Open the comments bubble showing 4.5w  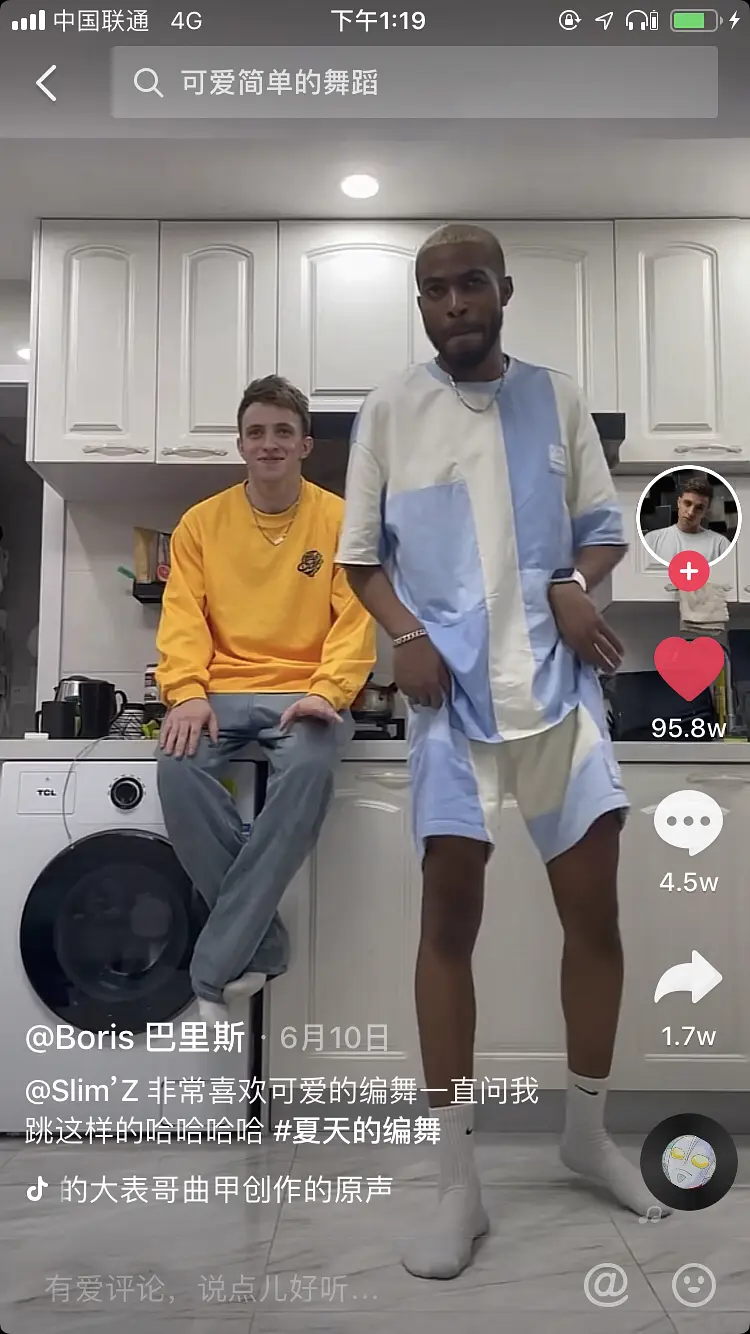(688, 824)
